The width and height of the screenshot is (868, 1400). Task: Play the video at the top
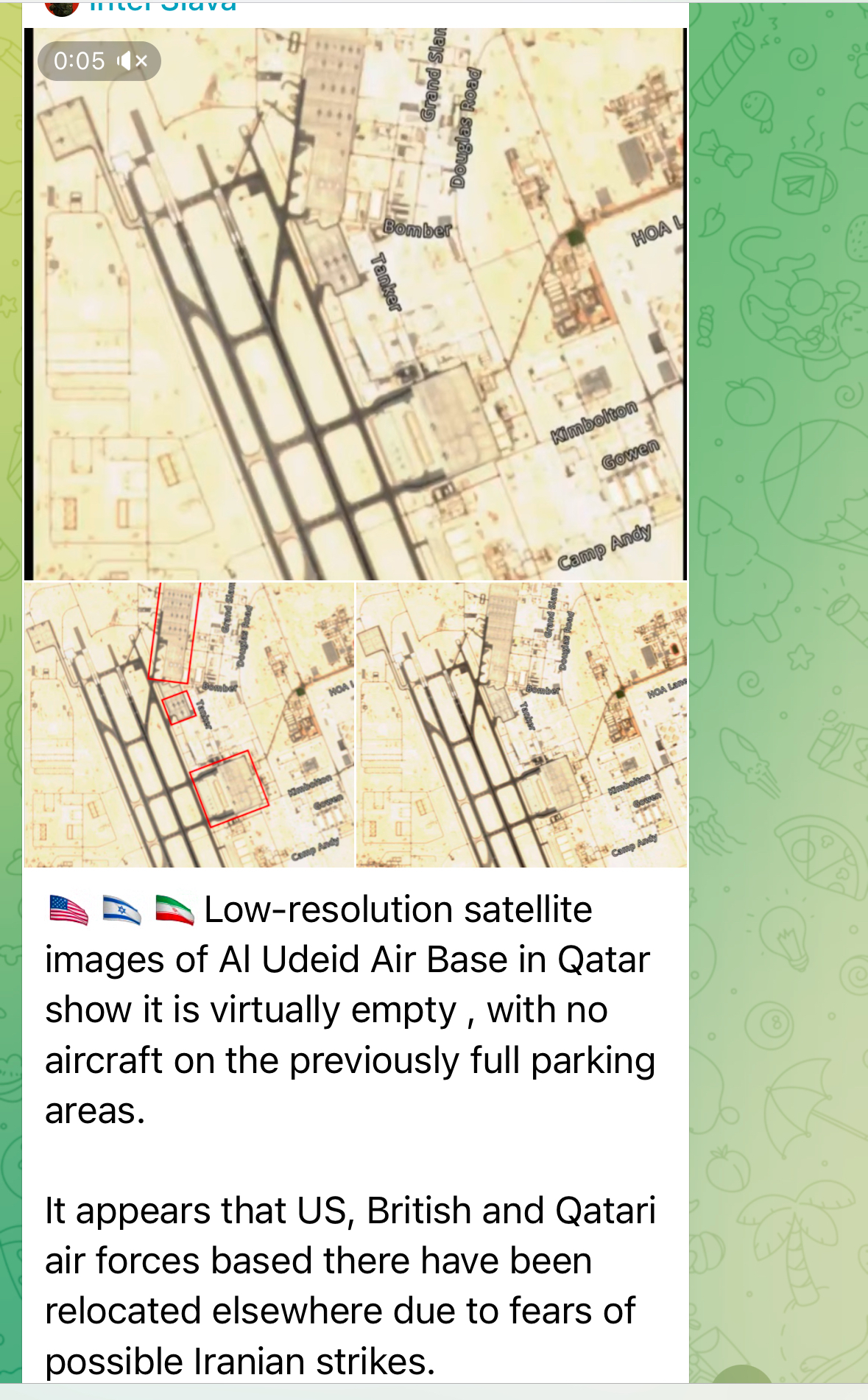pyautogui.click(x=356, y=304)
